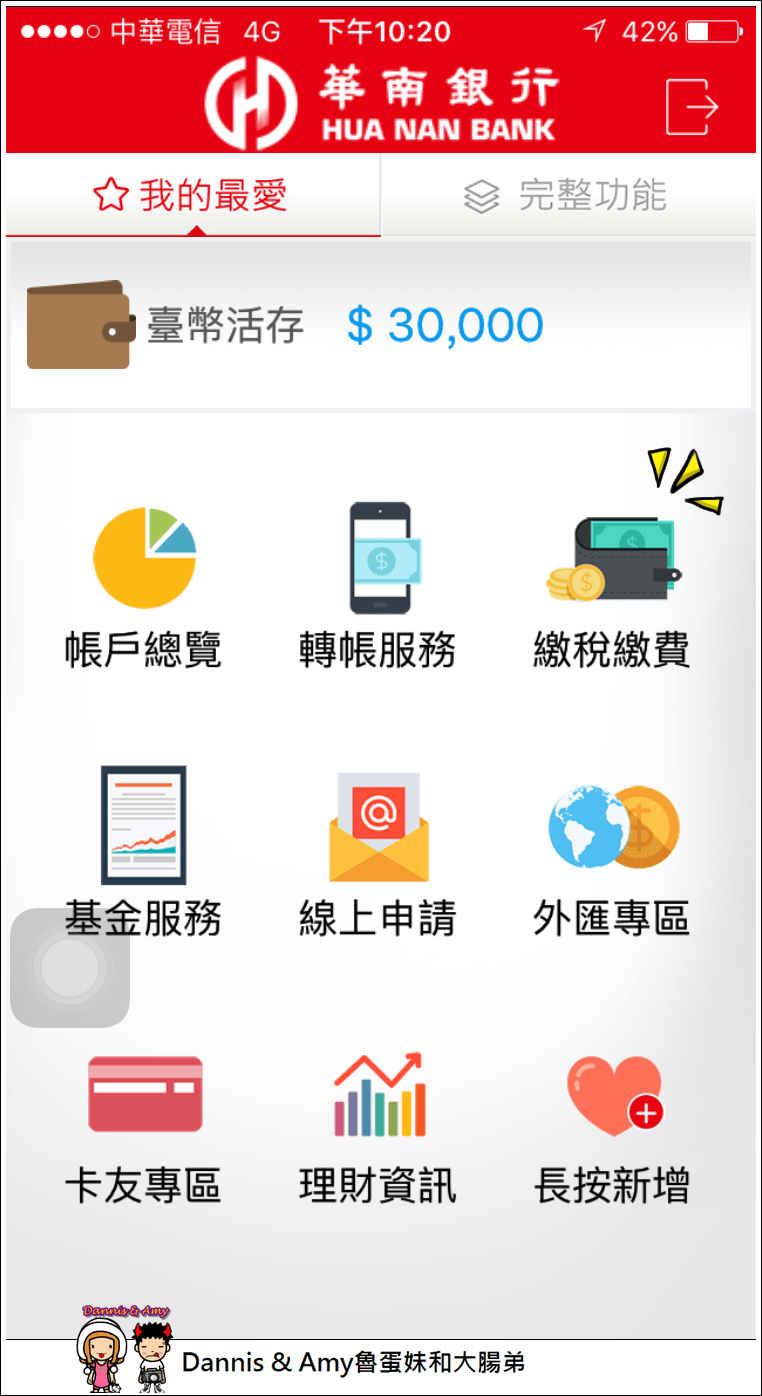Switch to the 完整功能 tab
Image resolution: width=762 pixels, height=1396 pixels.
coord(567,196)
